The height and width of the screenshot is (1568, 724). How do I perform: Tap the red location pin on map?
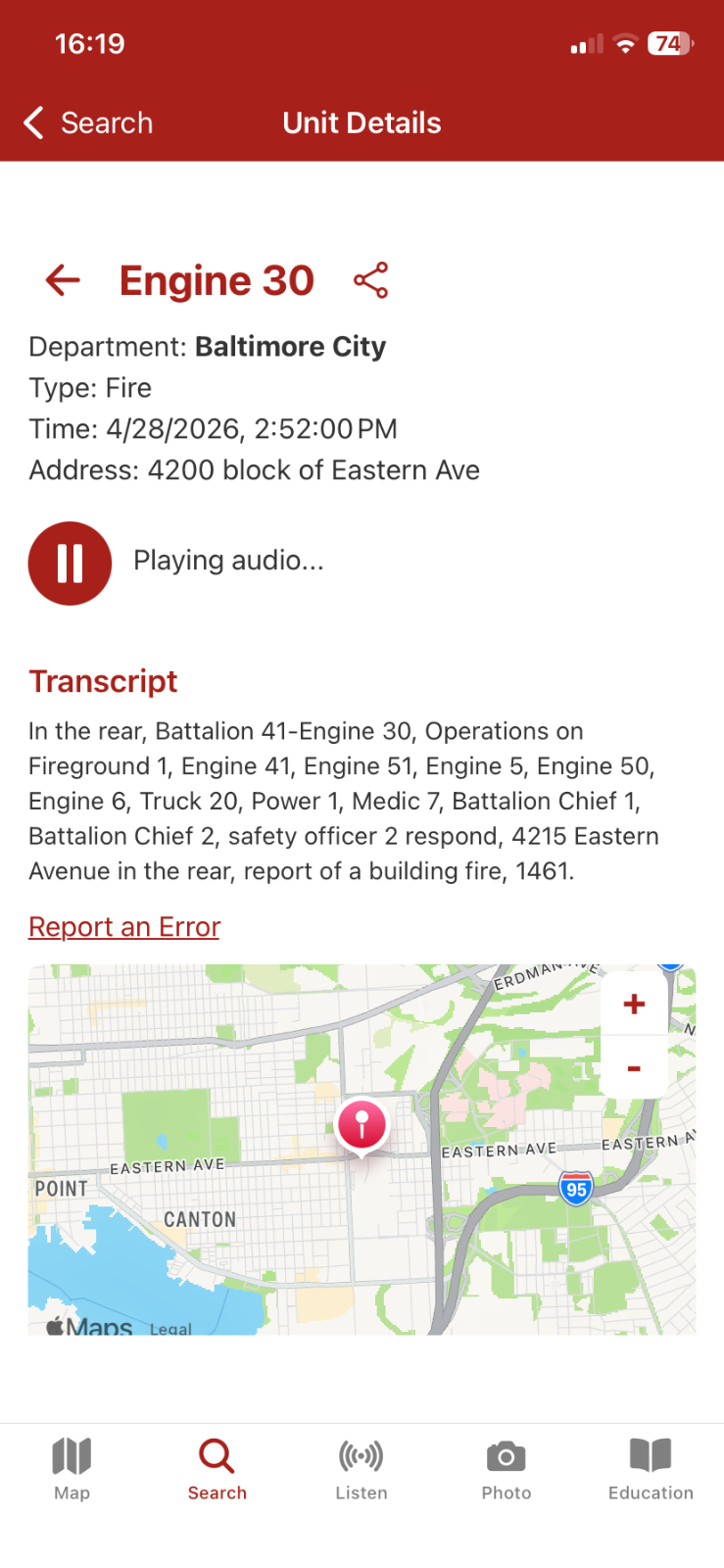tap(362, 1123)
